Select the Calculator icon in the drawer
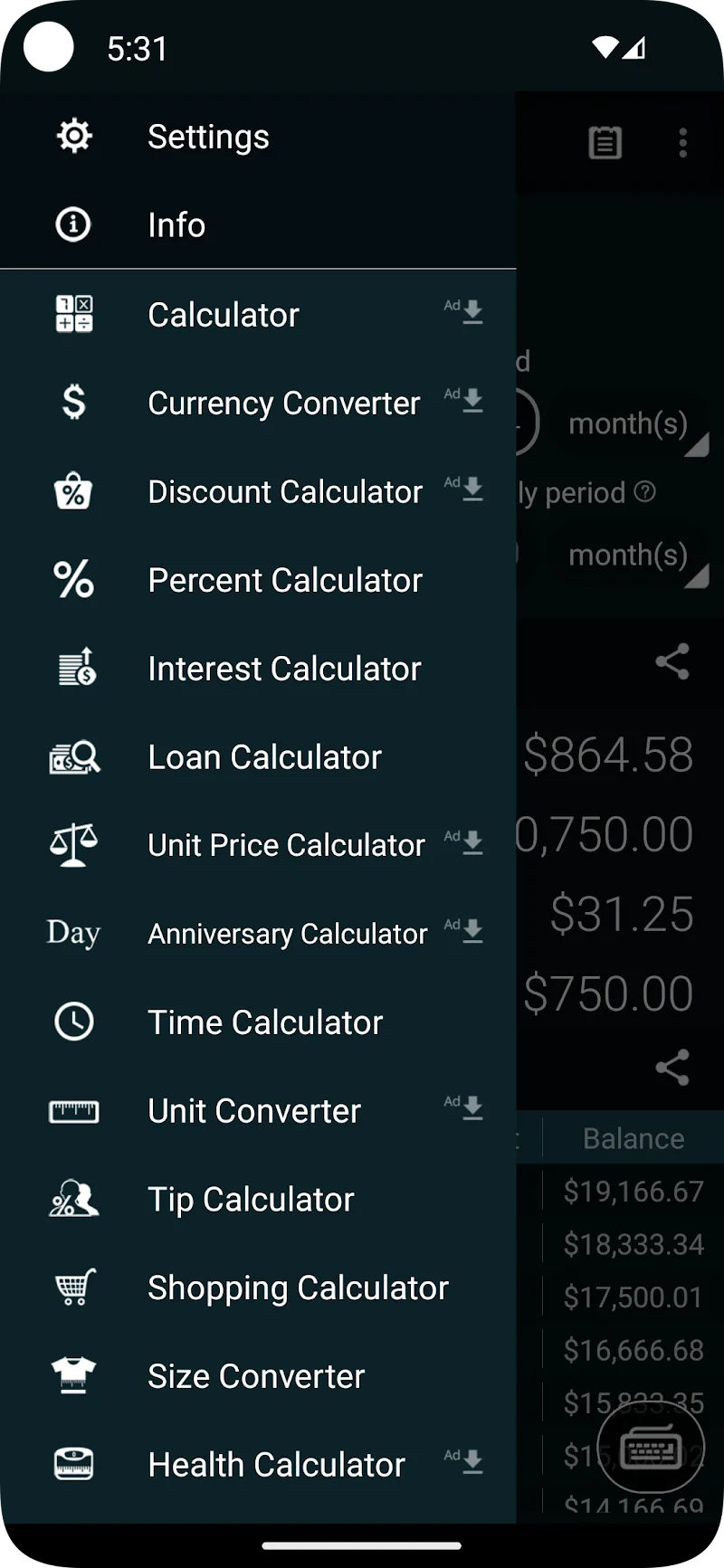Viewport: 724px width, 1568px height. pyautogui.click(x=73, y=314)
